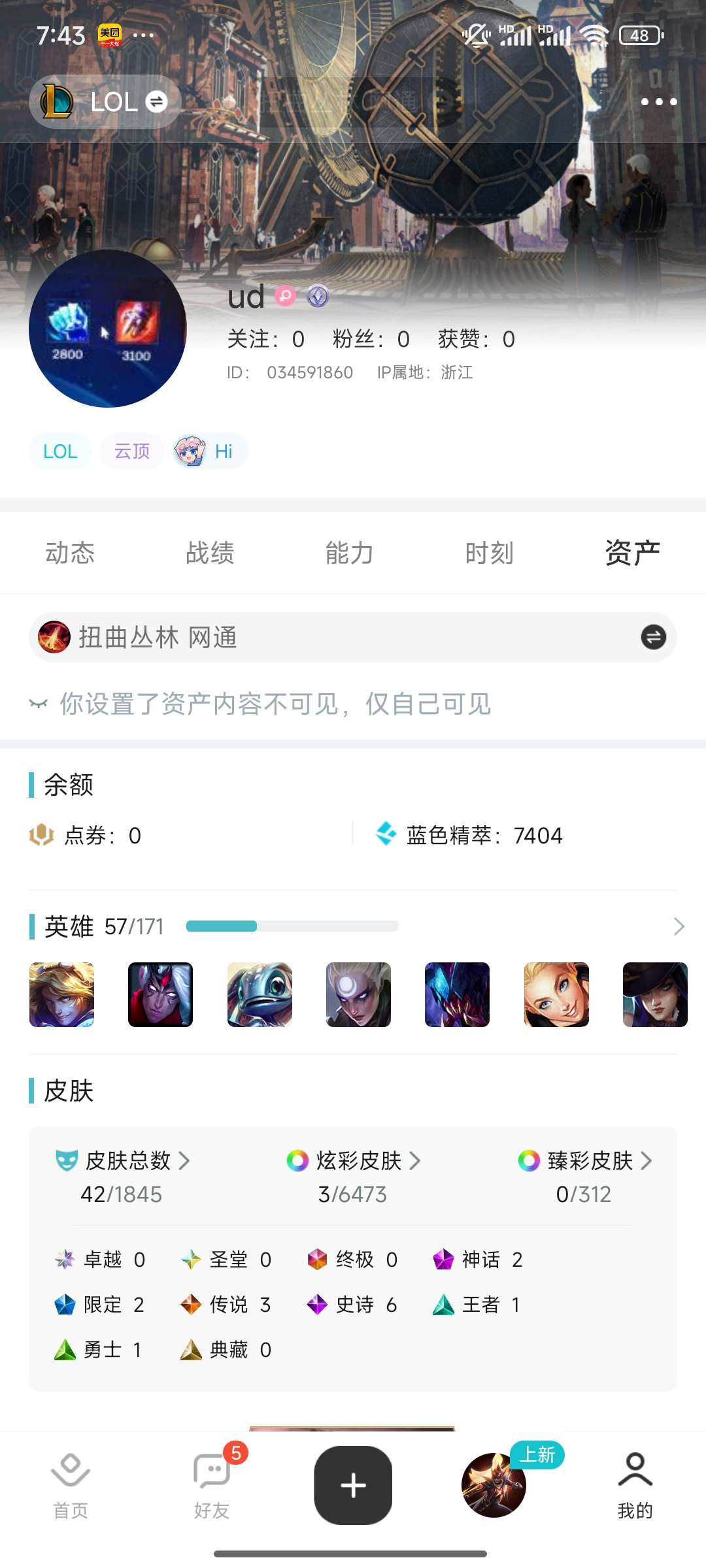
Task: Switch to the 战绩 tab
Action: point(210,553)
